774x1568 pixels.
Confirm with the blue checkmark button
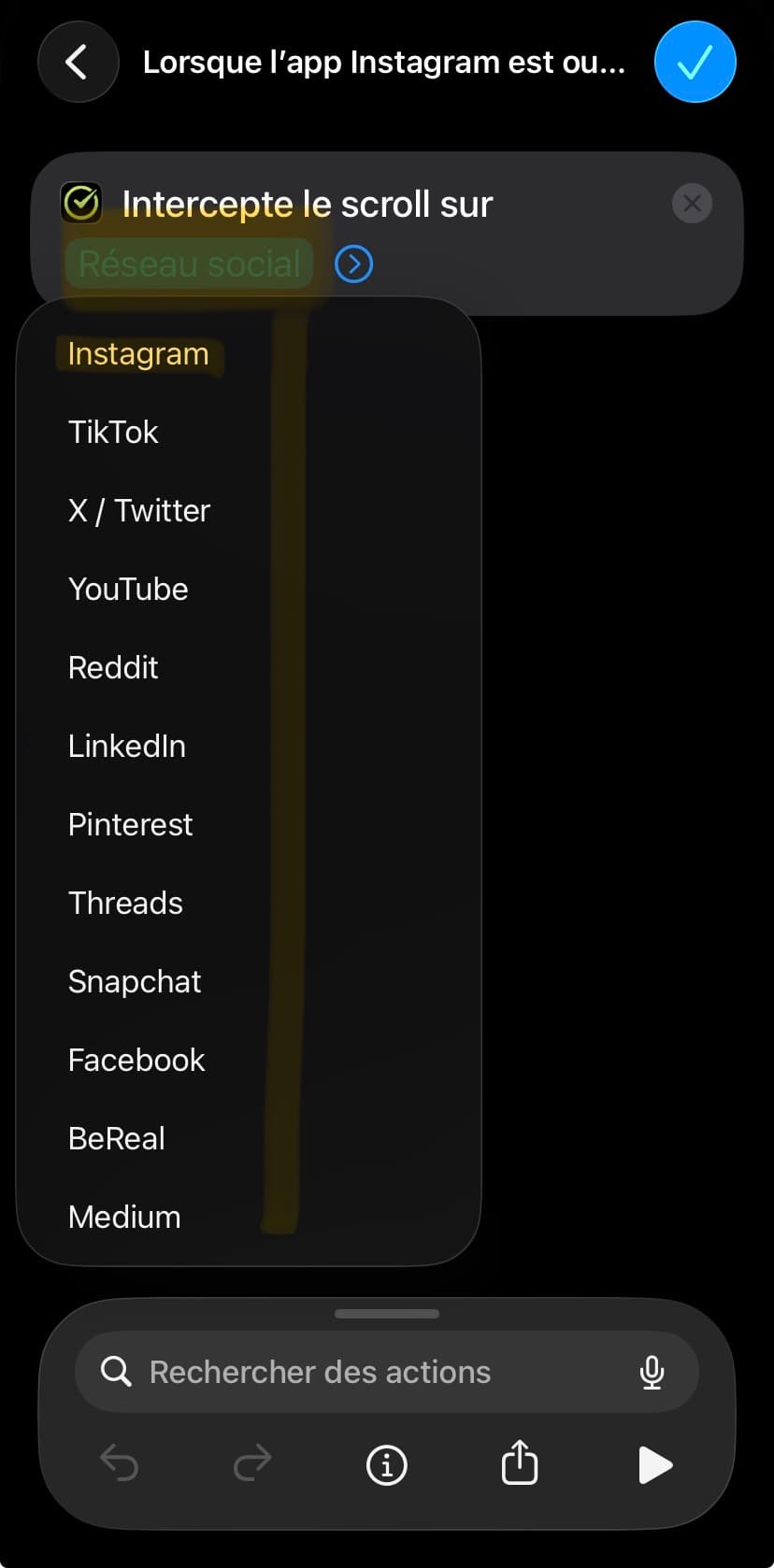click(695, 63)
